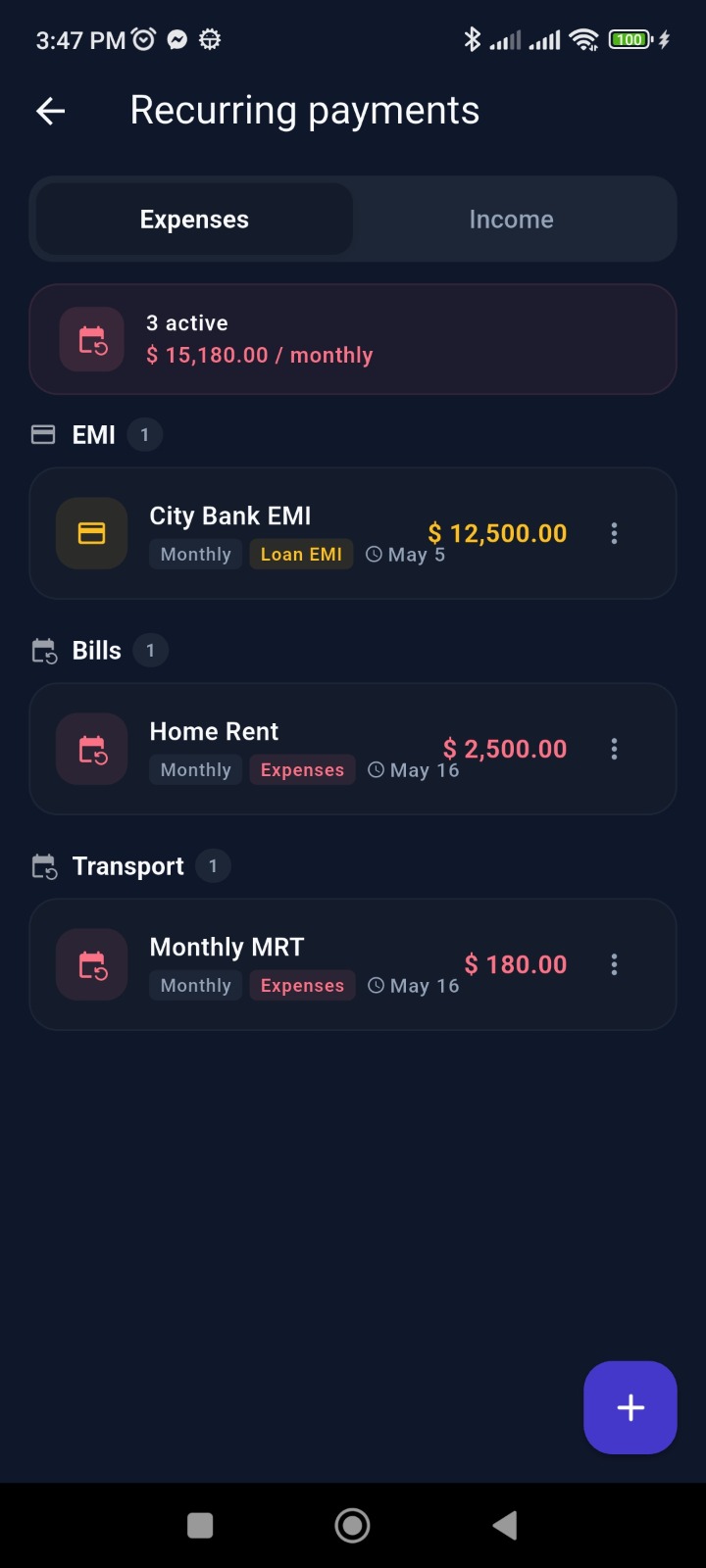Click the recurring icon beside Bills heading

click(x=43, y=650)
